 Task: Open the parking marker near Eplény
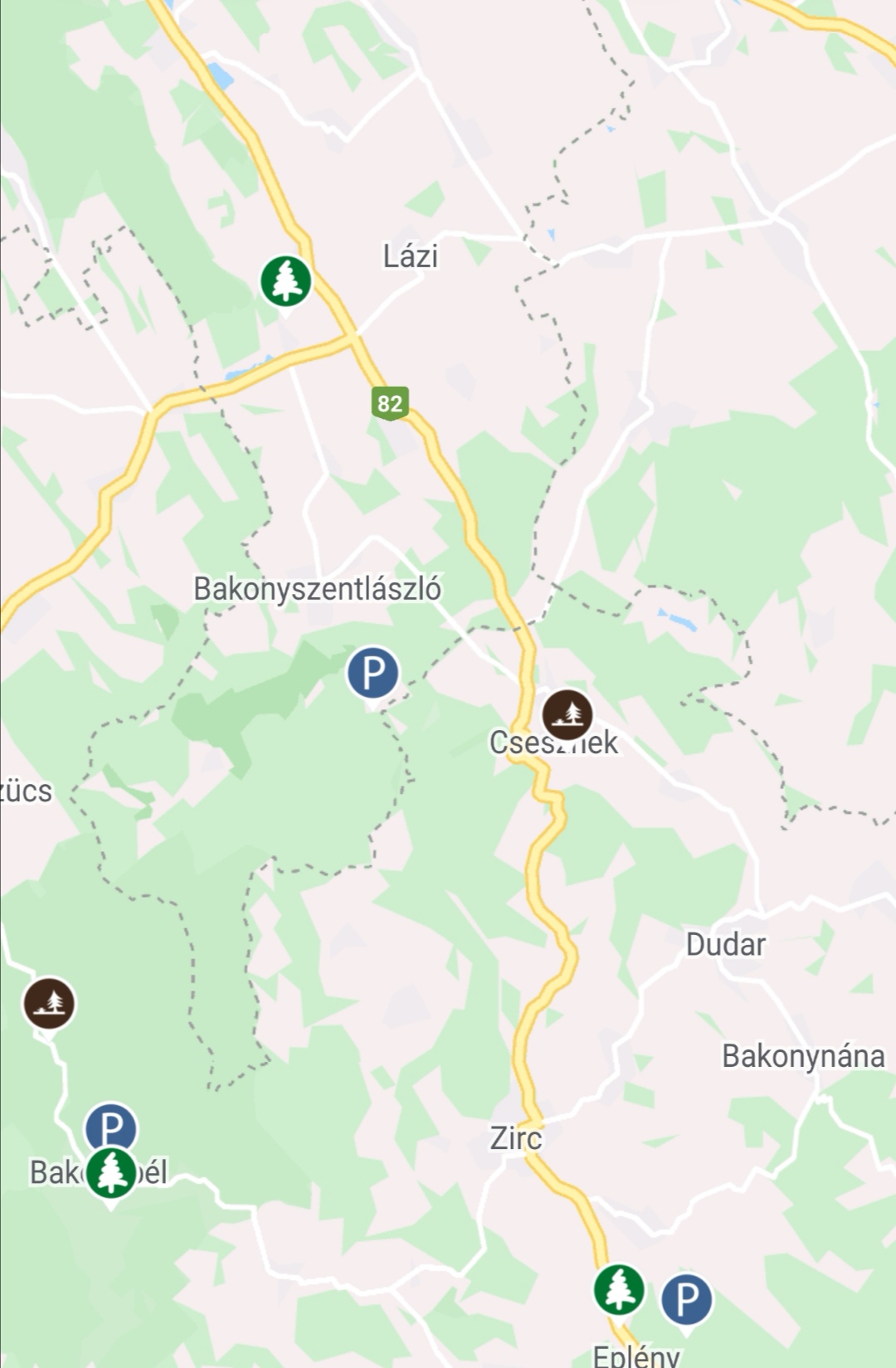(x=686, y=1300)
